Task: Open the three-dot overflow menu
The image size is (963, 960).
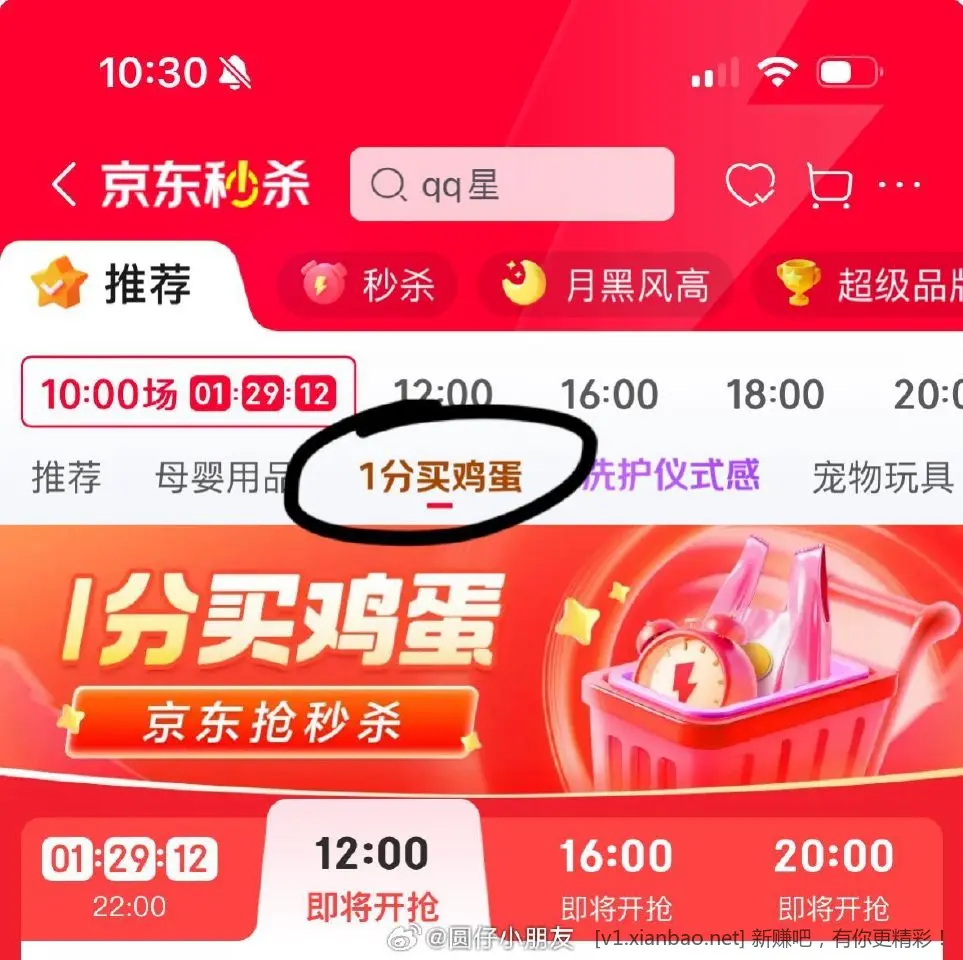Action: pyautogui.click(x=899, y=185)
